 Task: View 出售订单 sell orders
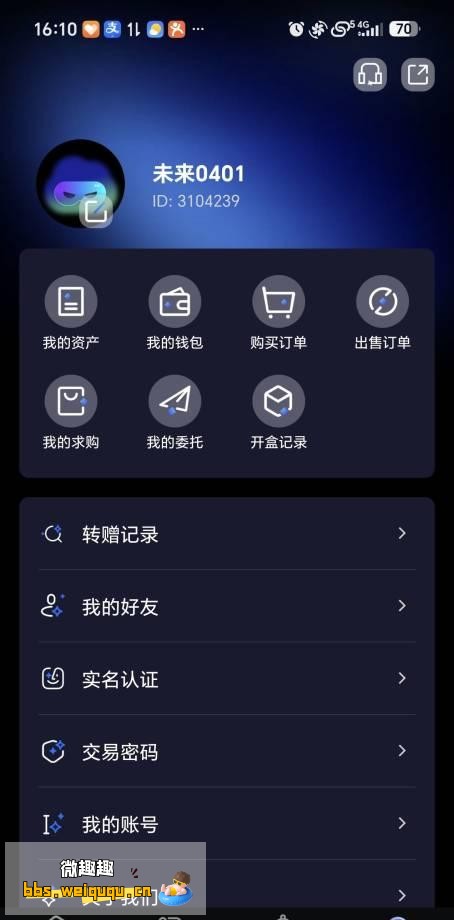coord(382,313)
